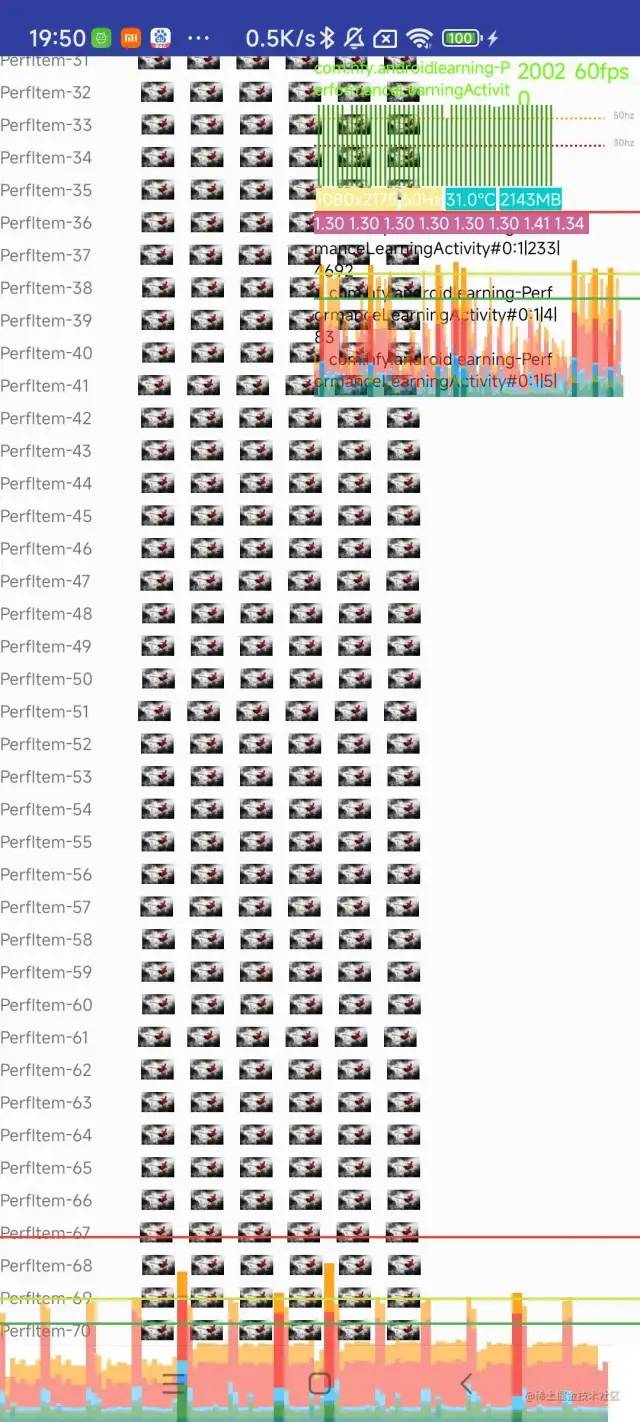Tap the PerfItem-48 row
640x1422 pixels.
coord(46,614)
